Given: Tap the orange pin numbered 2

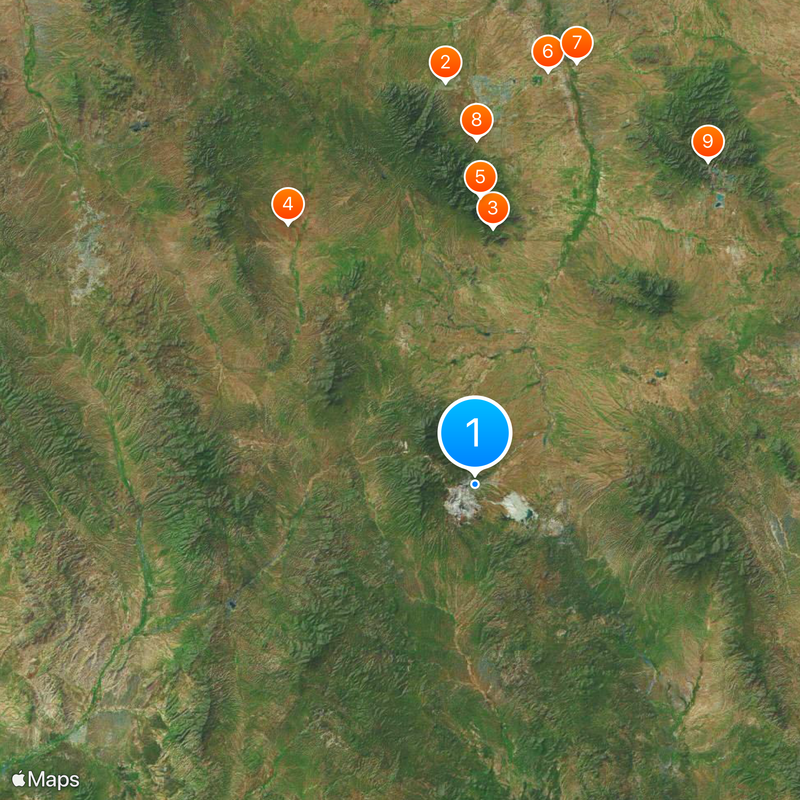Looking at the screenshot, I should pos(445,64).
